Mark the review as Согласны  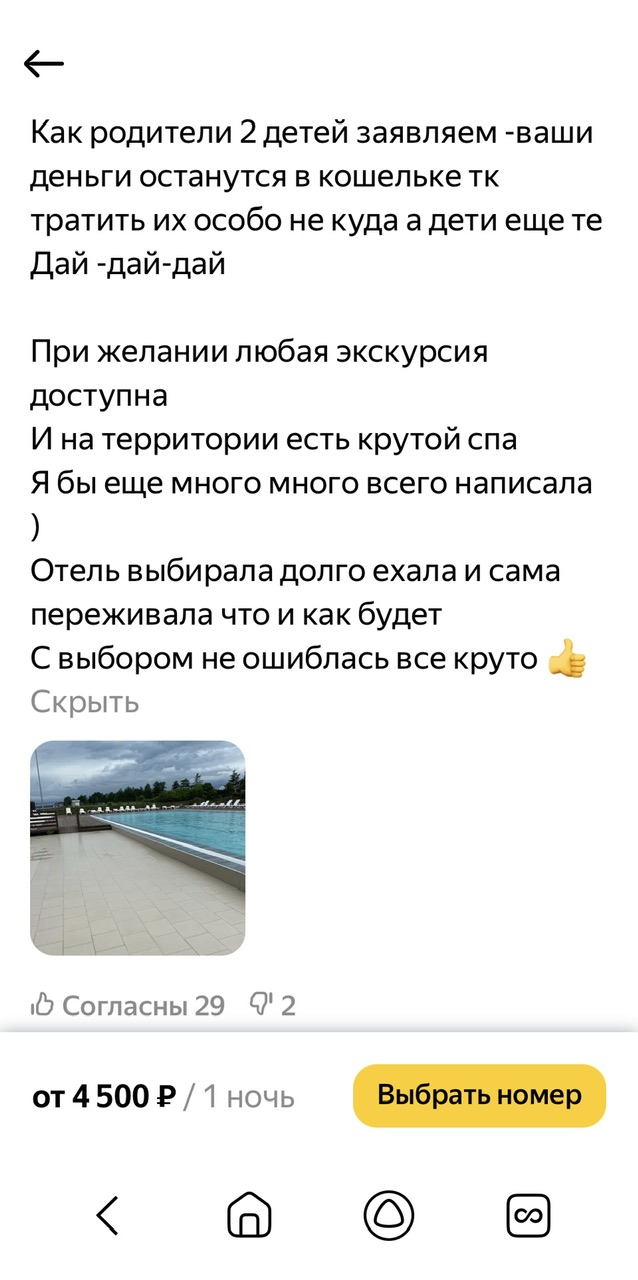[128, 1005]
